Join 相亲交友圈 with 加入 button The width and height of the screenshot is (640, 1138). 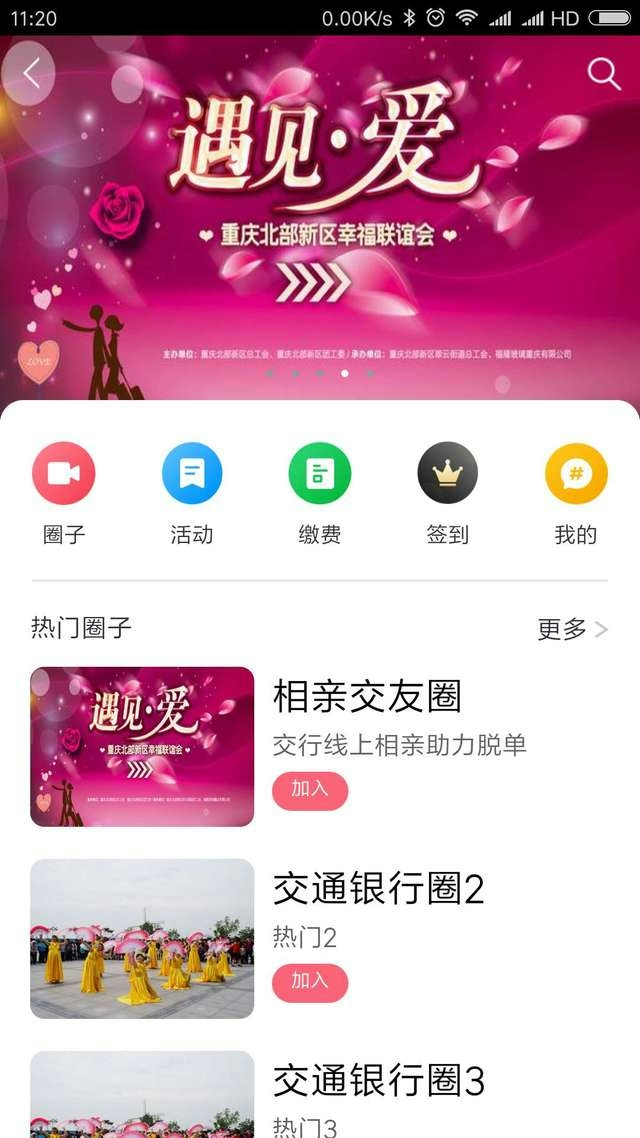click(310, 790)
